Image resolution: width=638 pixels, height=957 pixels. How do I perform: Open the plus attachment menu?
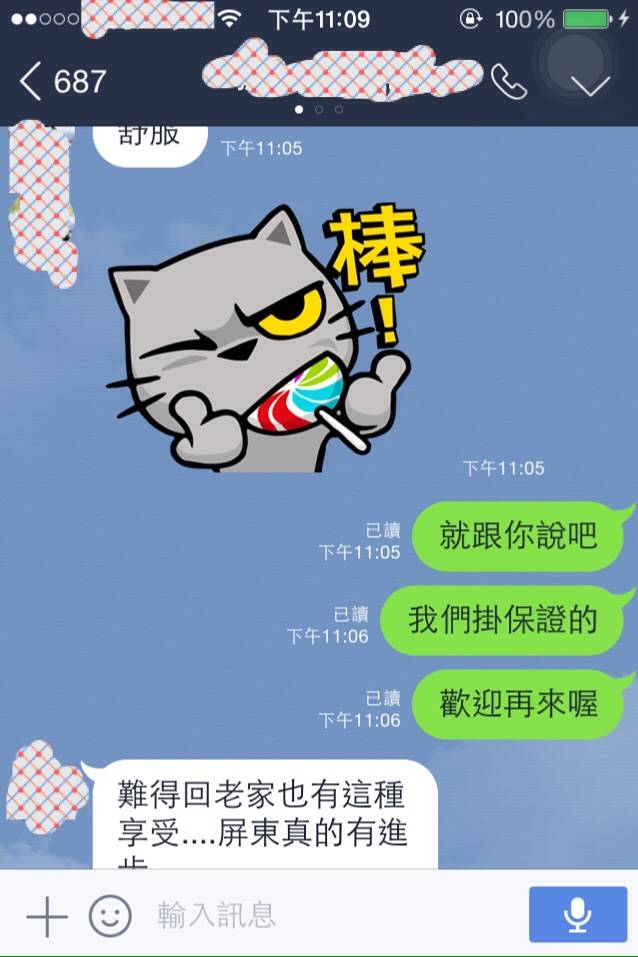pos(45,915)
